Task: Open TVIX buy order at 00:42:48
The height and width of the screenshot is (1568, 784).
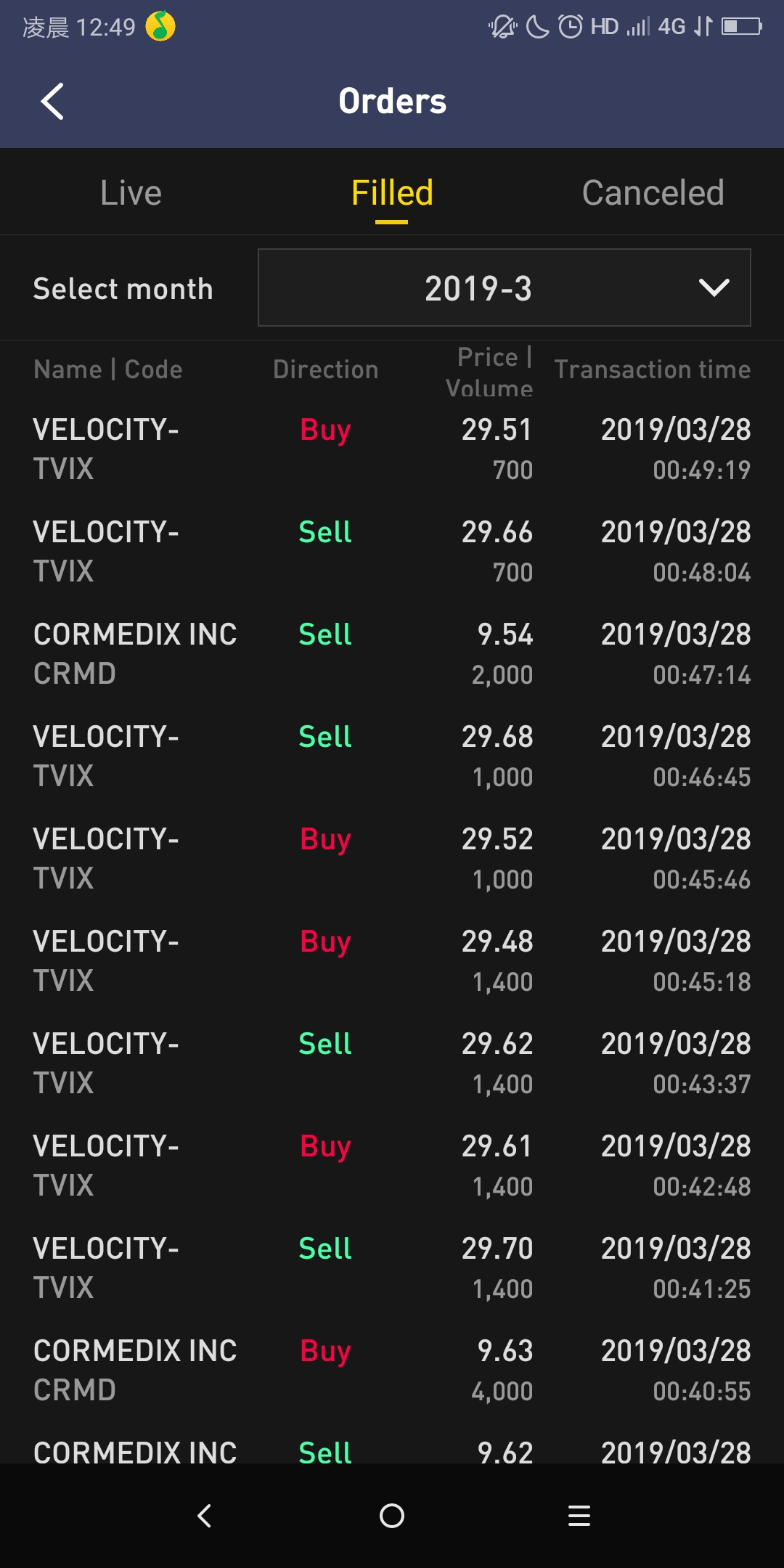Action: click(x=392, y=1165)
